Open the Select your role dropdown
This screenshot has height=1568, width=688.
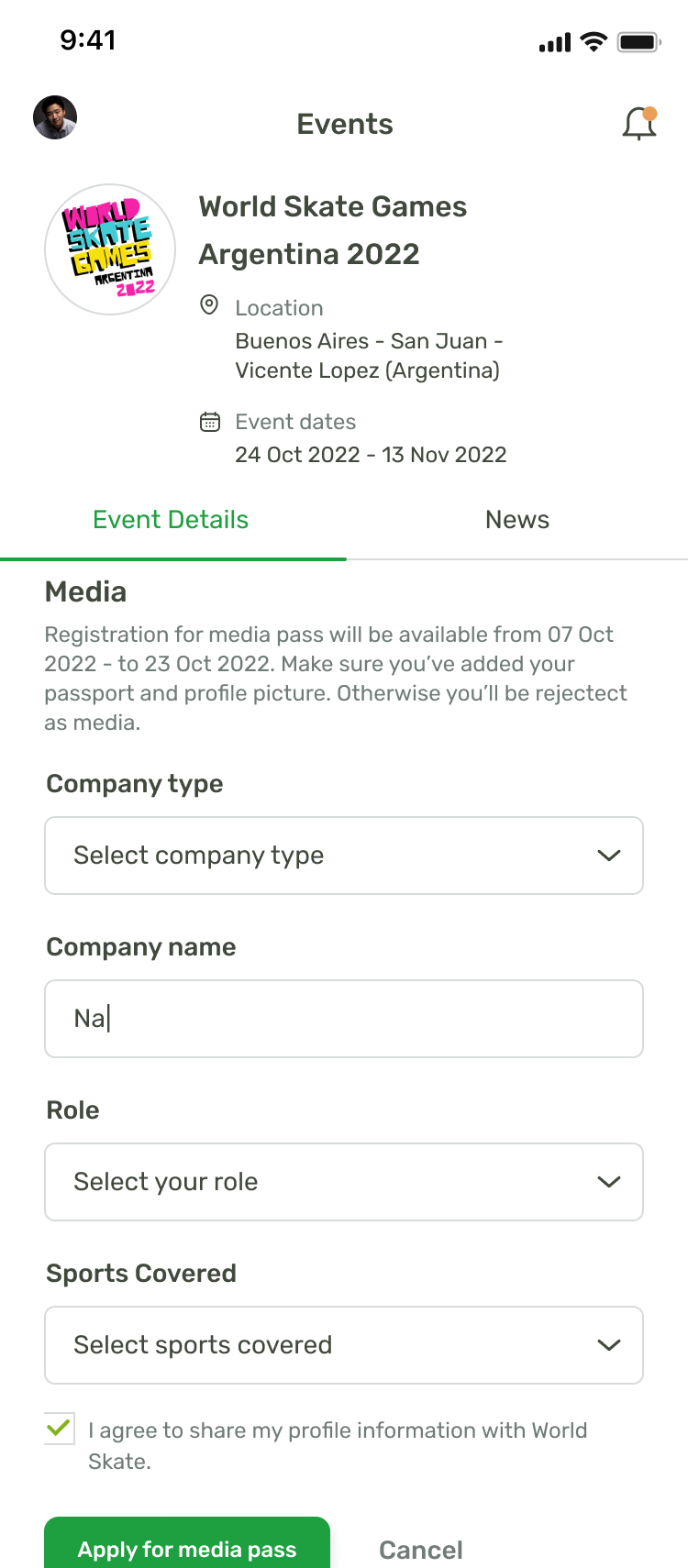point(344,1182)
